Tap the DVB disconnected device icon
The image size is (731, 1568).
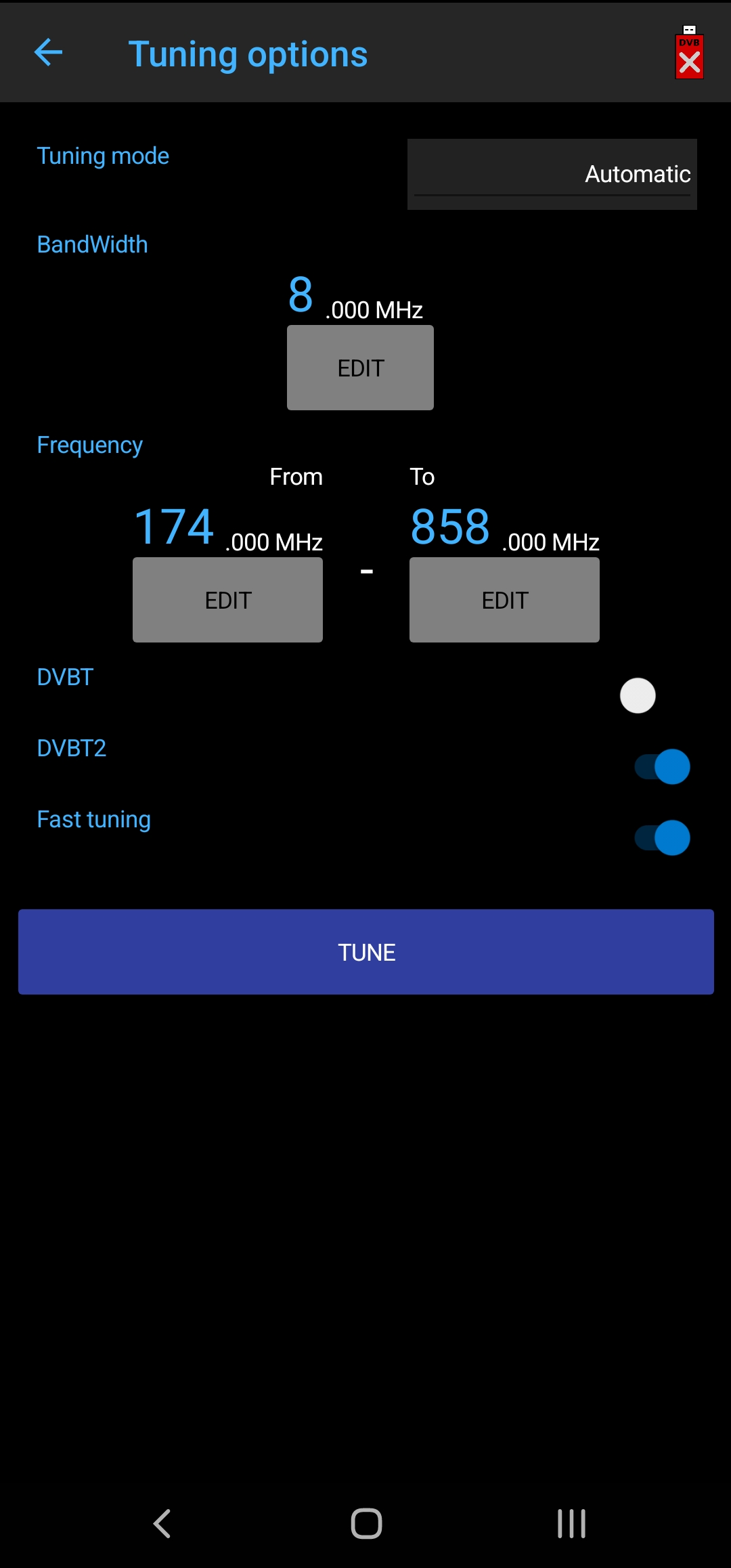pos(689,53)
